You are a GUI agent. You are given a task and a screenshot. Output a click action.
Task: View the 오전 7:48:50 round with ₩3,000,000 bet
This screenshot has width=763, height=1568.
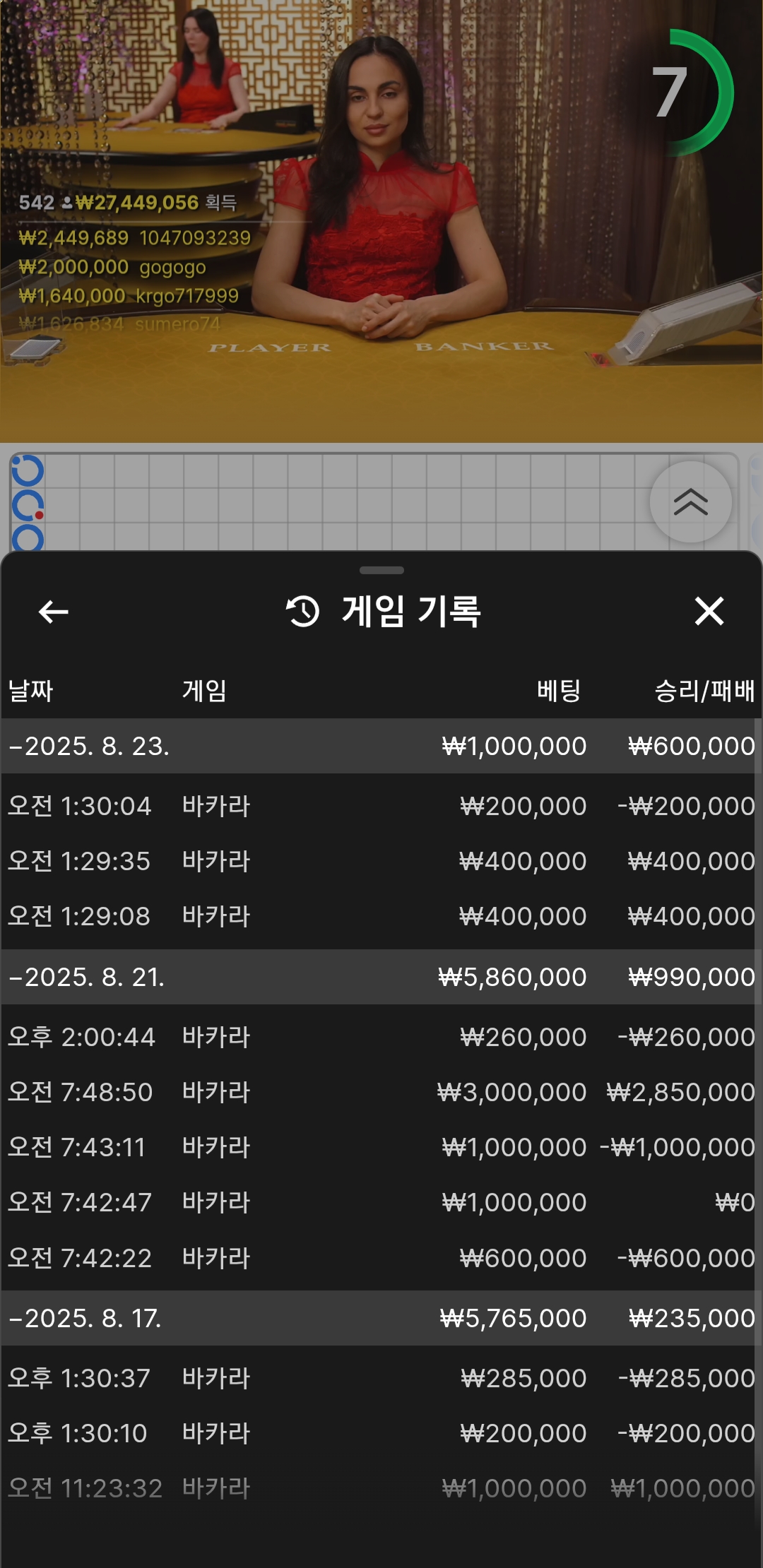[381, 1092]
